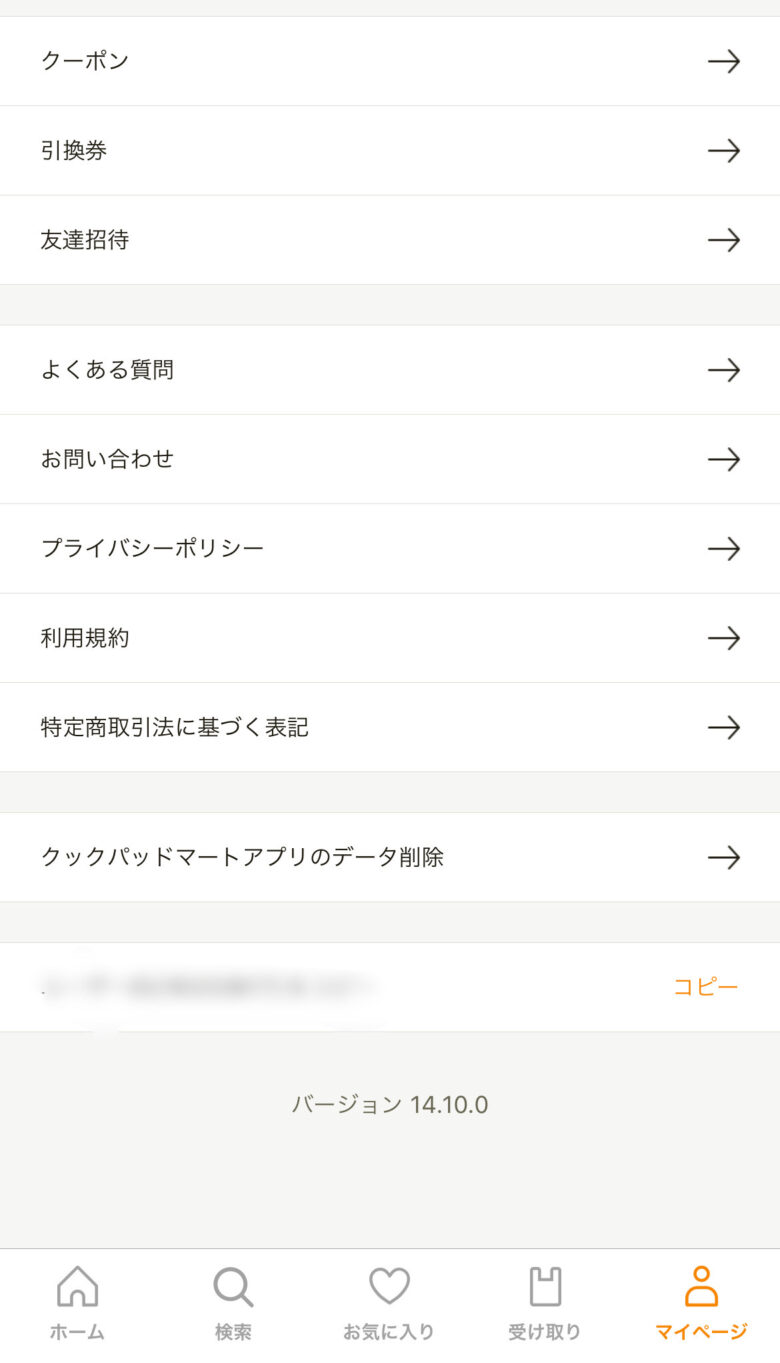Tap クックパッドマートアプリのデータ削除
The image size is (780, 1363).
pyautogui.click(x=390, y=857)
